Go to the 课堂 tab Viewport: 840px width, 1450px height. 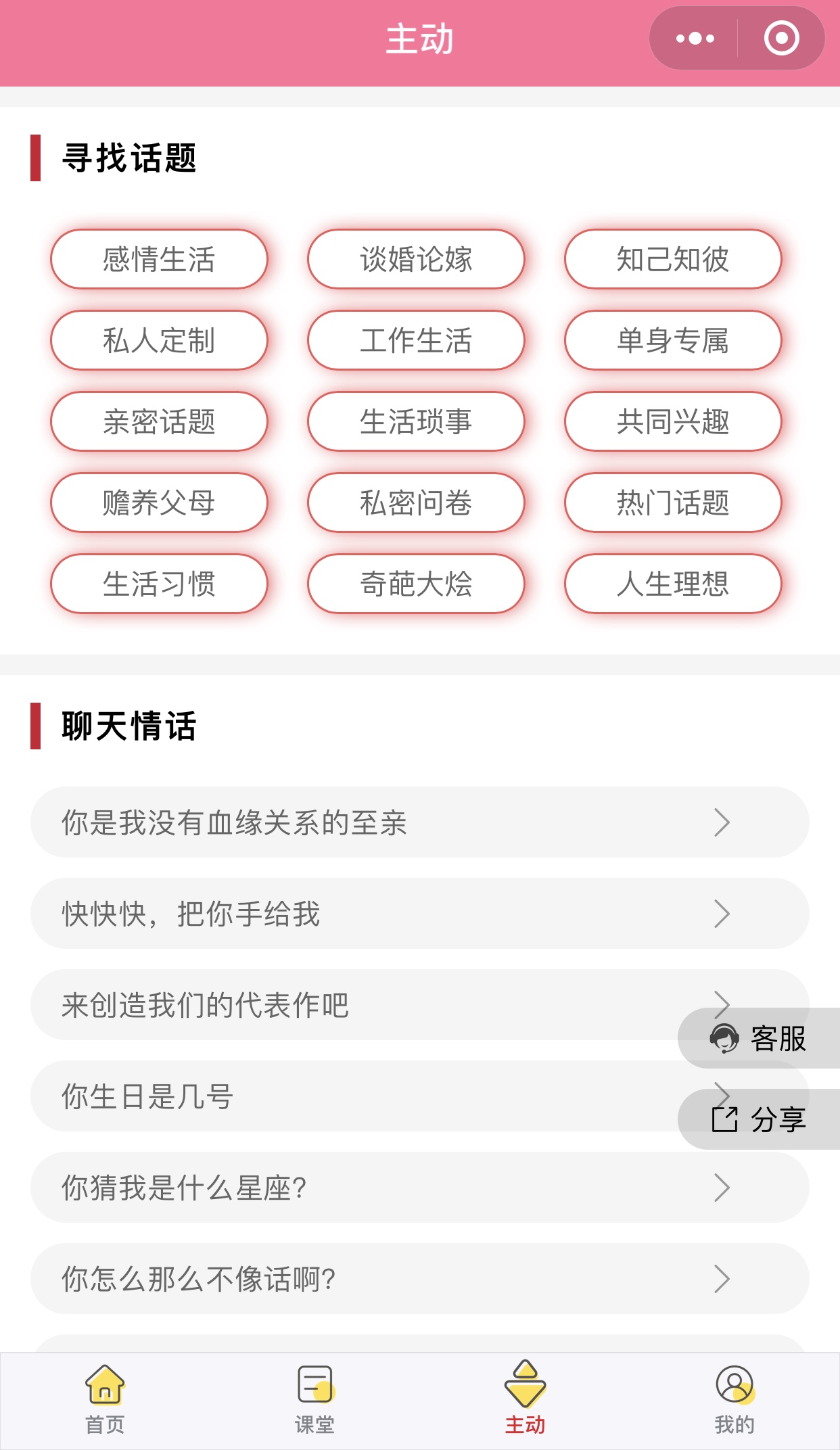315,1400
